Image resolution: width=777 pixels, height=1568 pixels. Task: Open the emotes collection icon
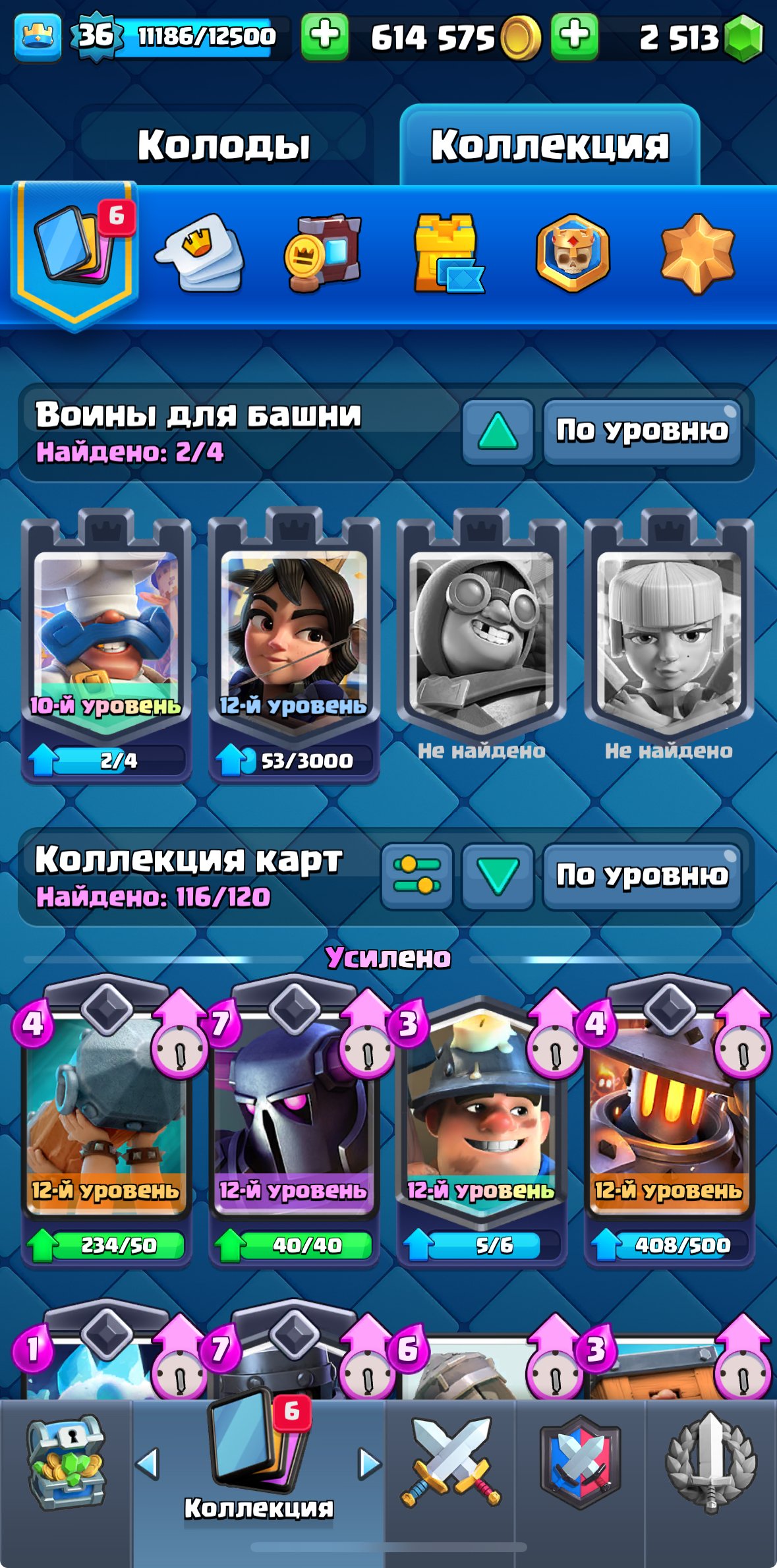click(199, 254)
